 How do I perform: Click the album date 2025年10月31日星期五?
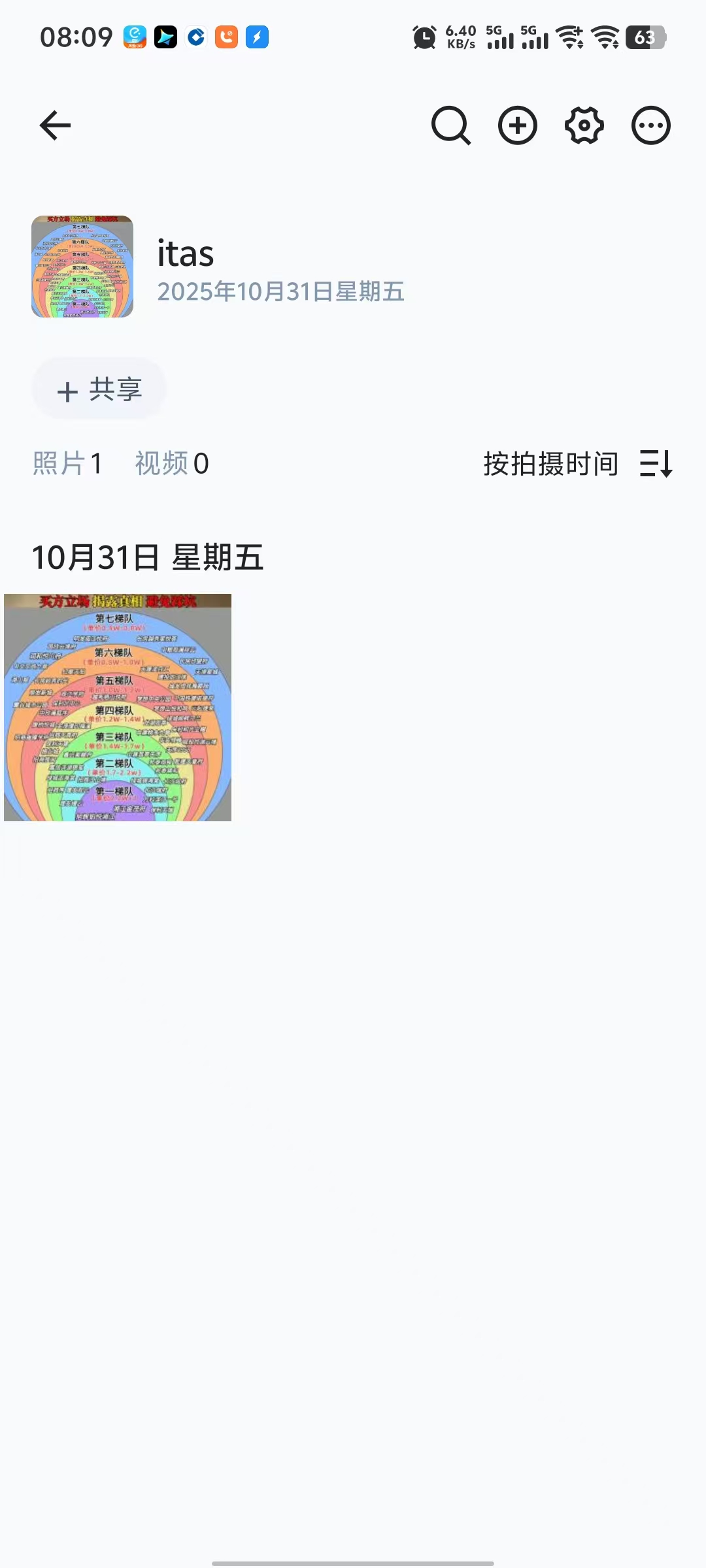tap(281, 292)
